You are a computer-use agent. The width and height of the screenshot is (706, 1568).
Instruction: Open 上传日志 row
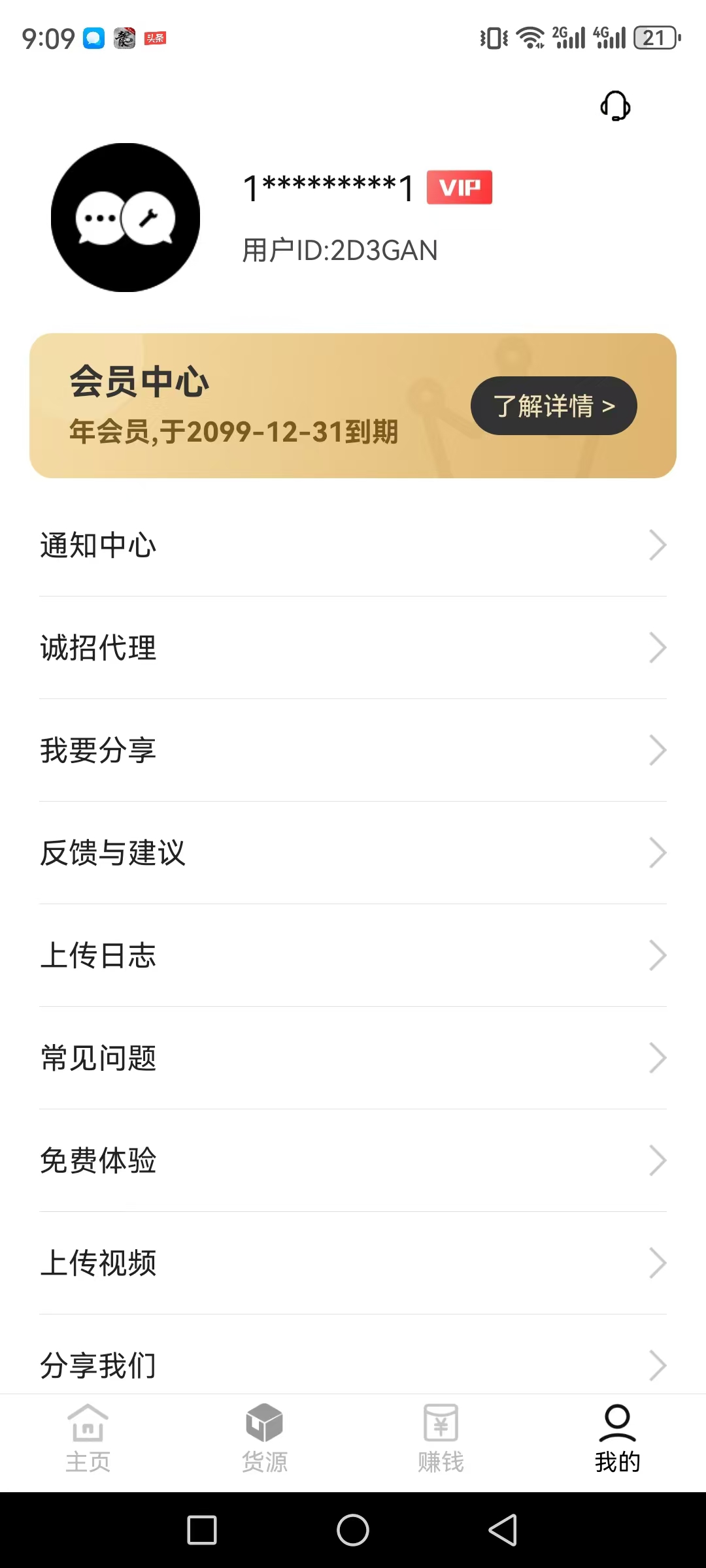353,956
